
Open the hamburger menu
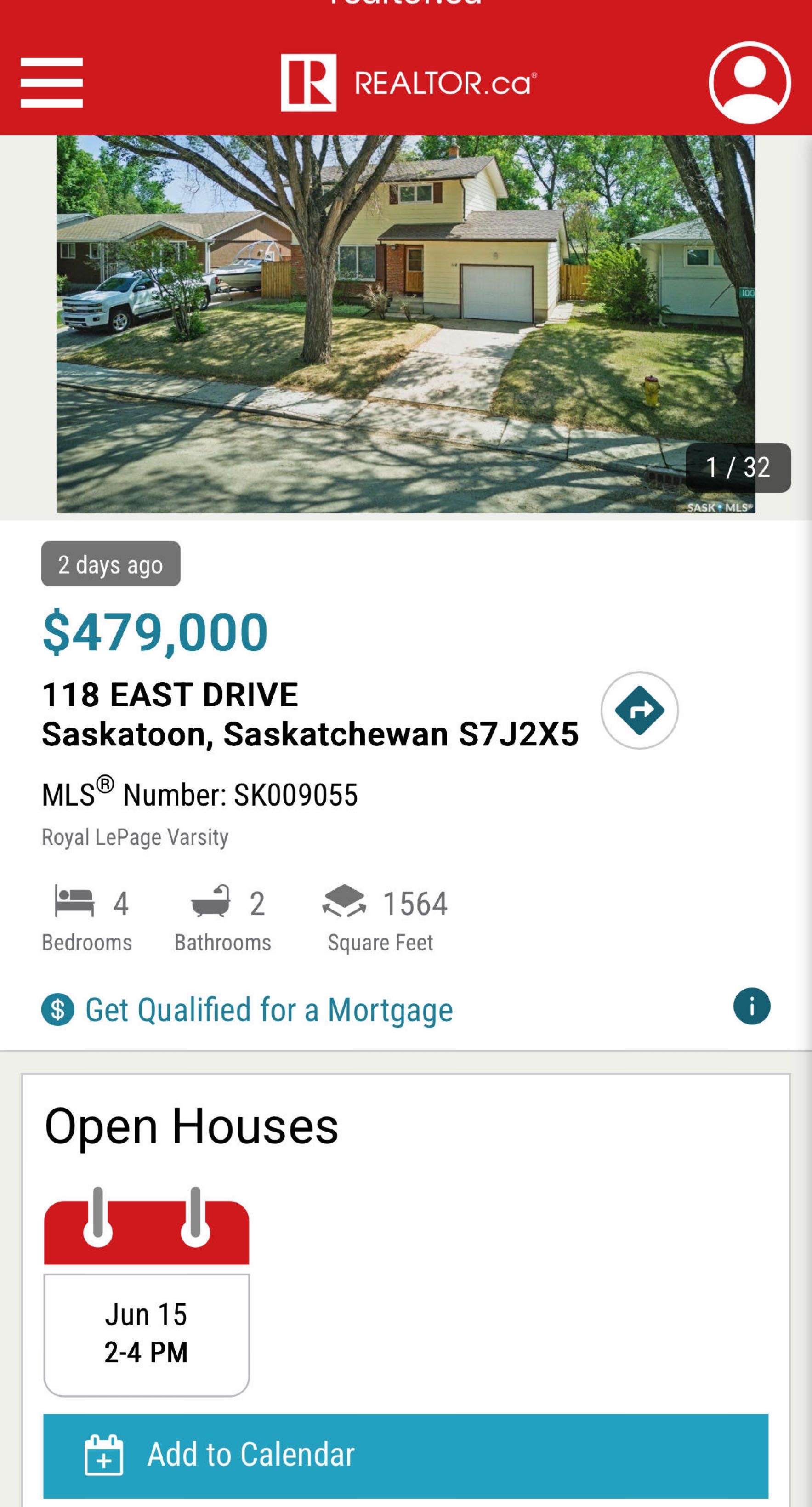pos(51,82)
